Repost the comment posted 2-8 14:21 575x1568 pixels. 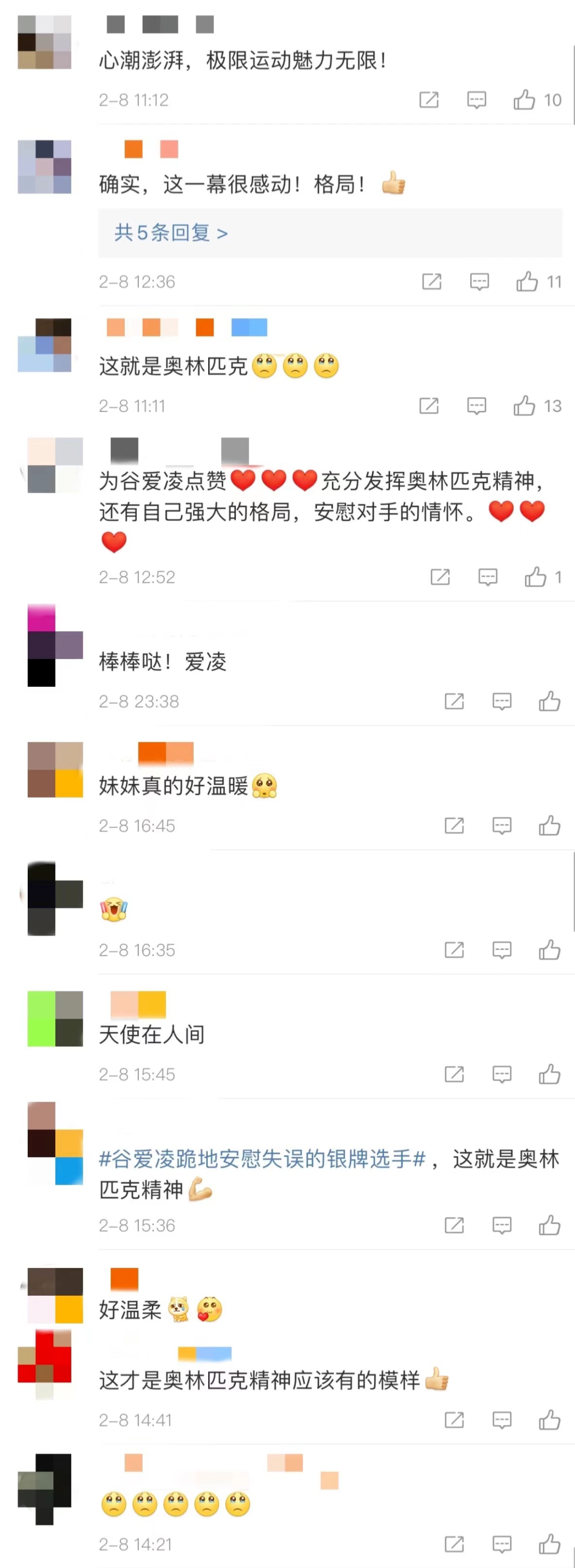pyautogui.click(x=454, y=1544)
